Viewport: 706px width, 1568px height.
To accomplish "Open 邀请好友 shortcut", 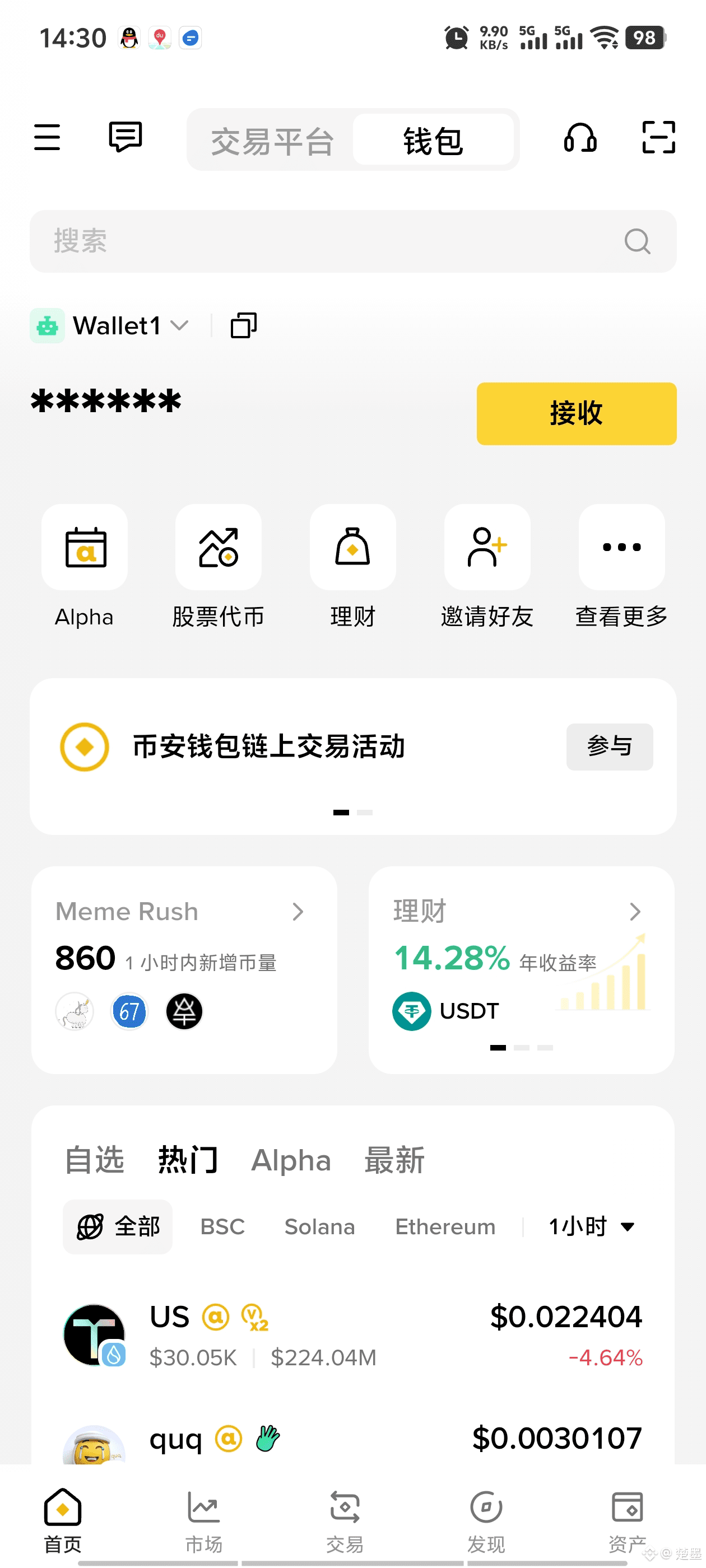I will tap(487, 547).
